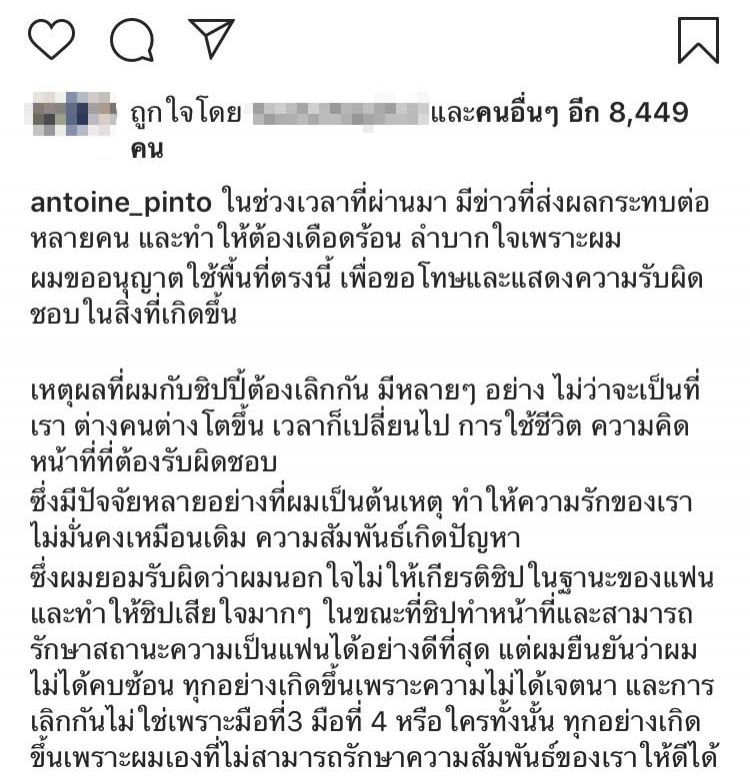The height and width of the screenshot is (781, 750).
Task: Share the post via paper plane icon
Action: coord(210,38)
